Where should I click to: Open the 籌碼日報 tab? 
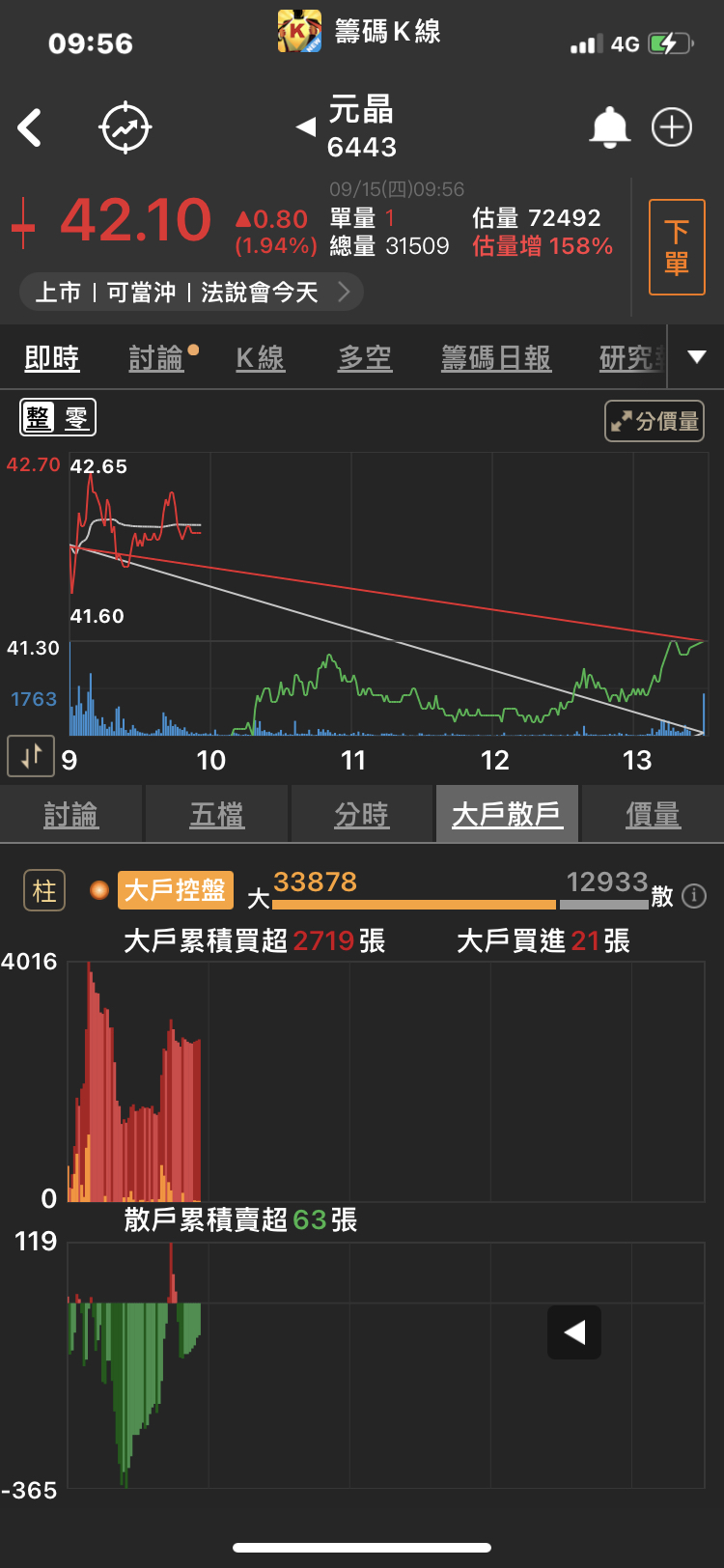click(x=496, y=358)
